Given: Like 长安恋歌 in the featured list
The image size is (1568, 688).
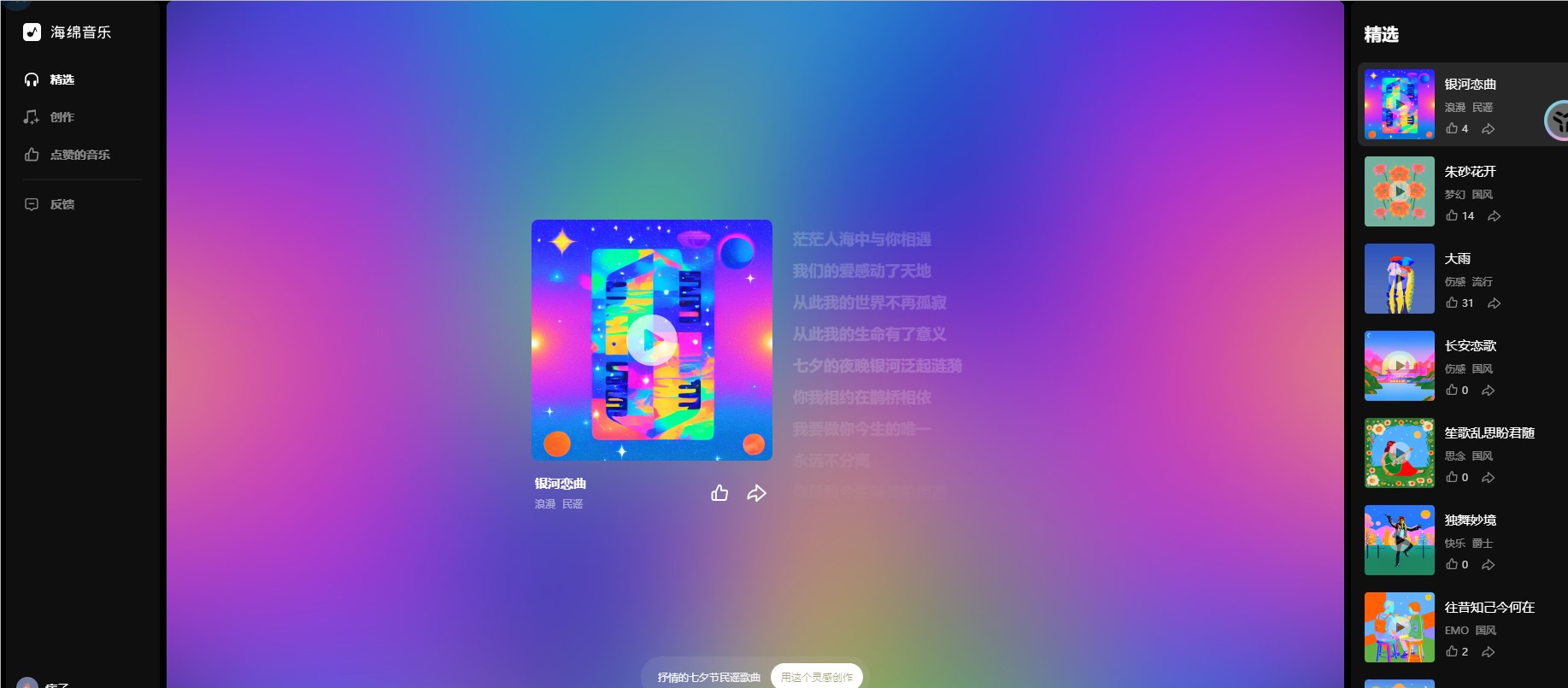Looking at the screenshot, I should [x=1452, y=390].
